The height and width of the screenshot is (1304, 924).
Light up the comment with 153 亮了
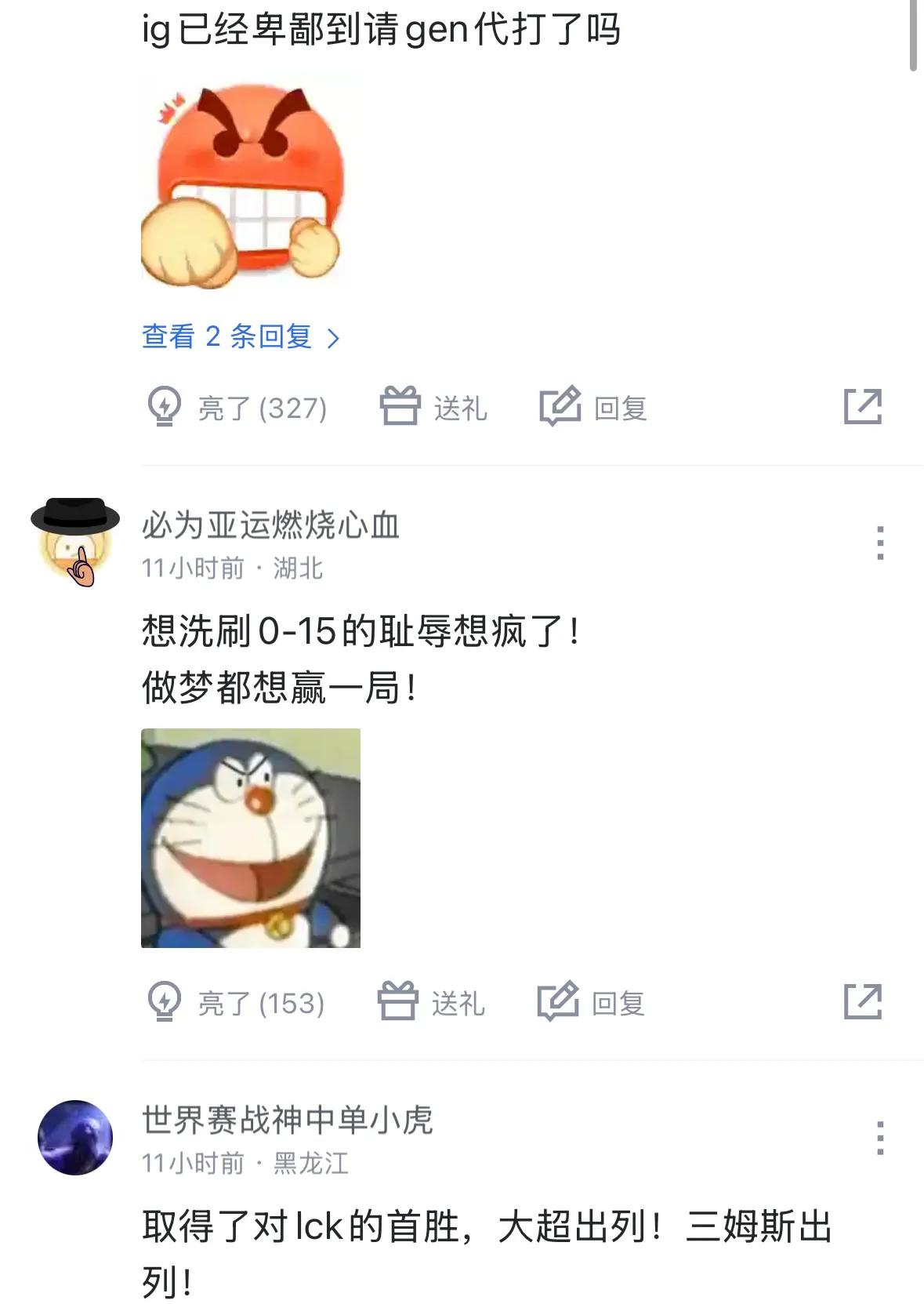click(x=236, y=1003)
